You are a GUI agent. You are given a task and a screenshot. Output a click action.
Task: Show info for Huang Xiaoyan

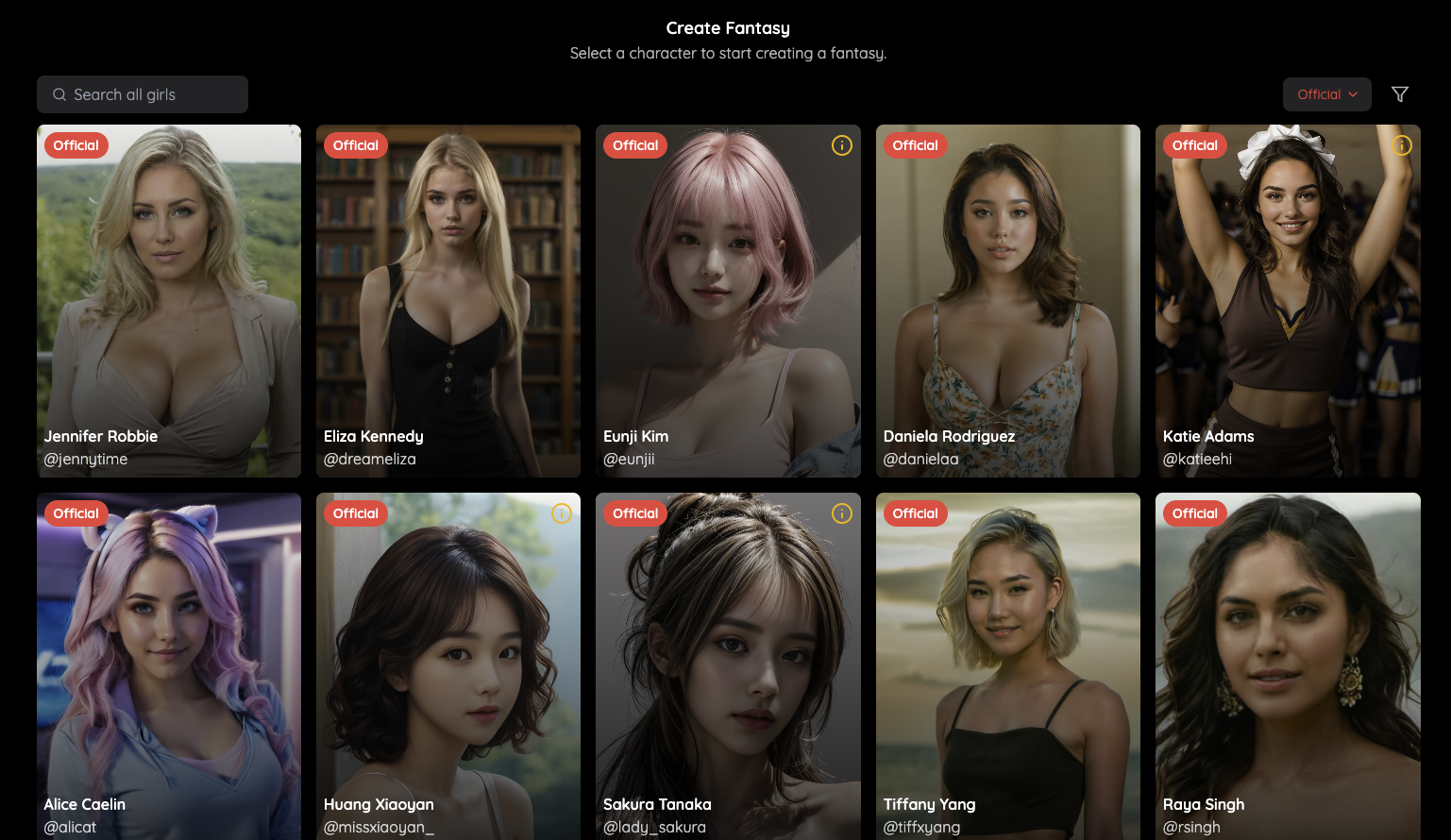pyautogui.click(x=562, y=513)
